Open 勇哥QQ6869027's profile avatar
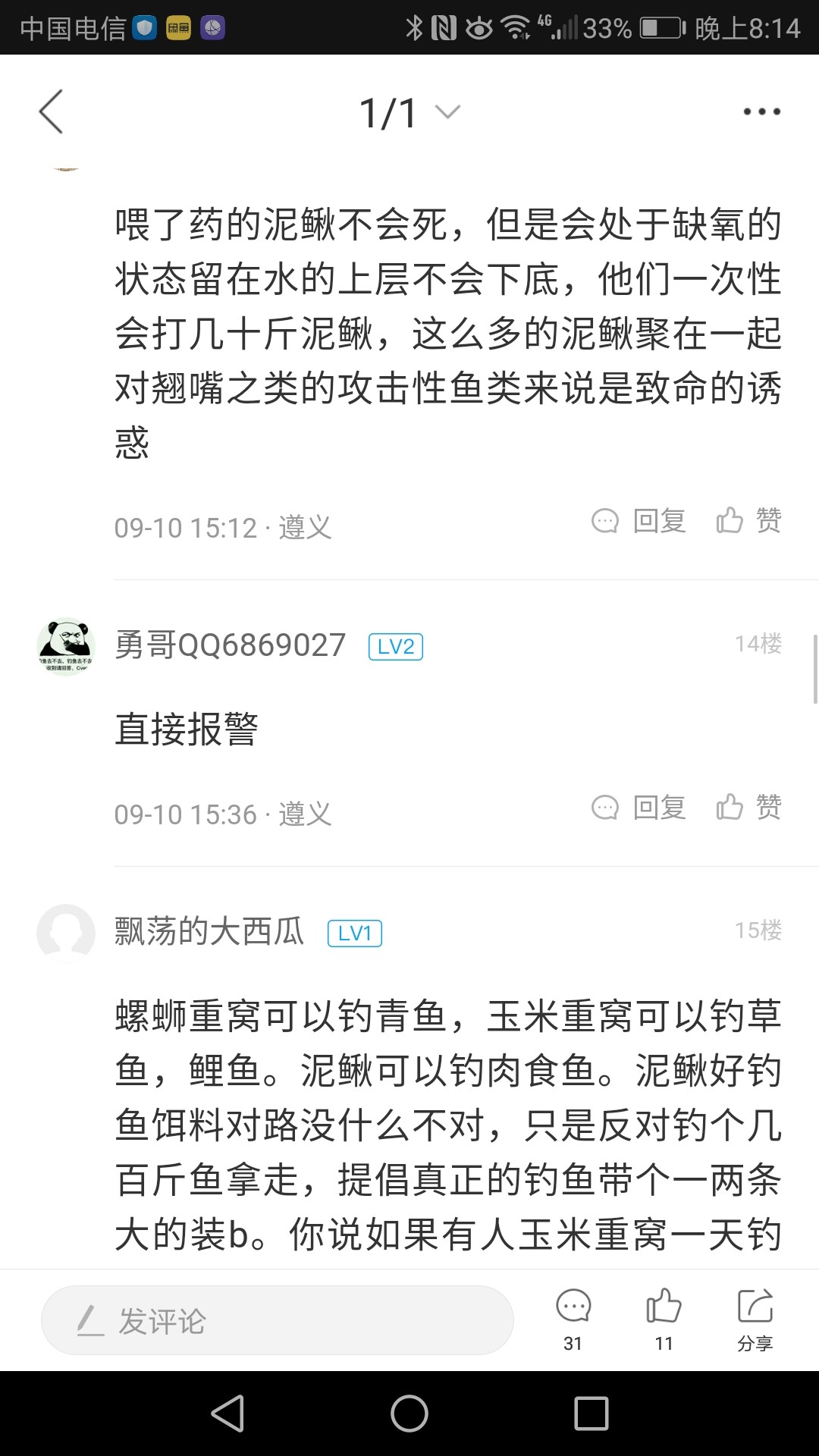The image size is (819, 1456). 66,646
